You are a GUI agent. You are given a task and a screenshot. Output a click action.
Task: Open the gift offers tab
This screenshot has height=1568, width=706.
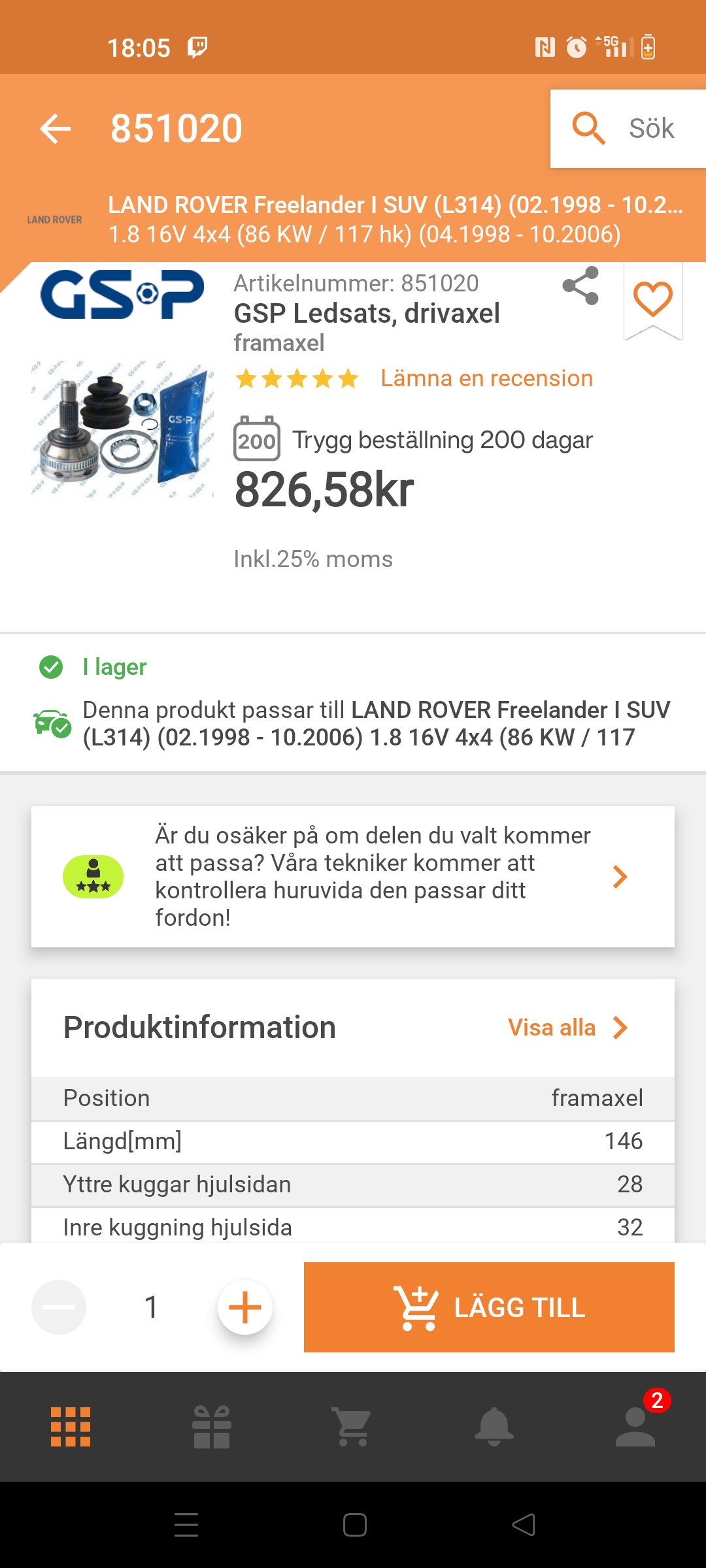(x=212, y=1427)
